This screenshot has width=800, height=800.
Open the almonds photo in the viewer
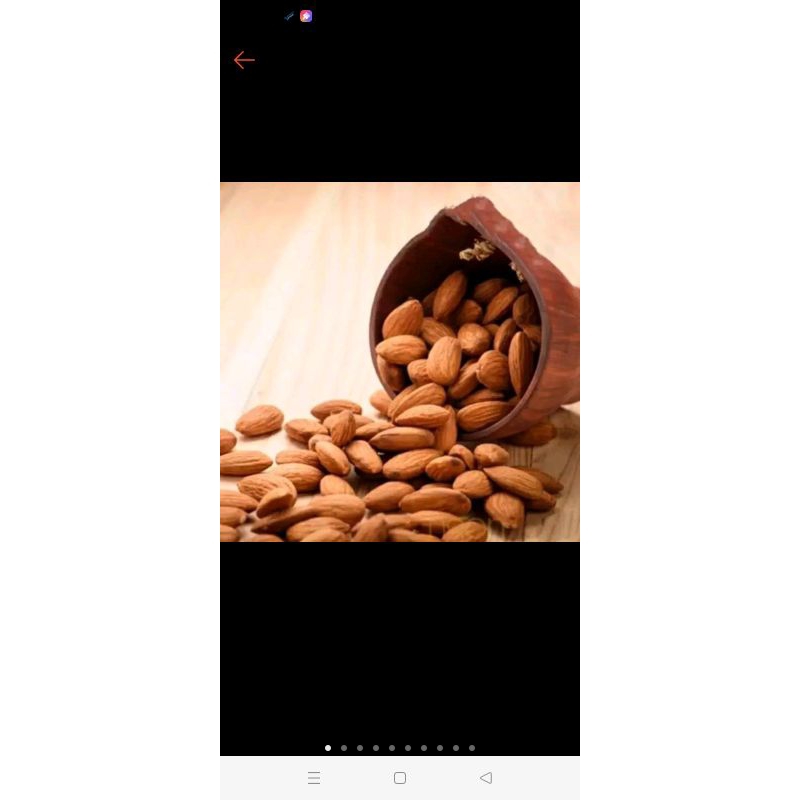coord(399,362)
